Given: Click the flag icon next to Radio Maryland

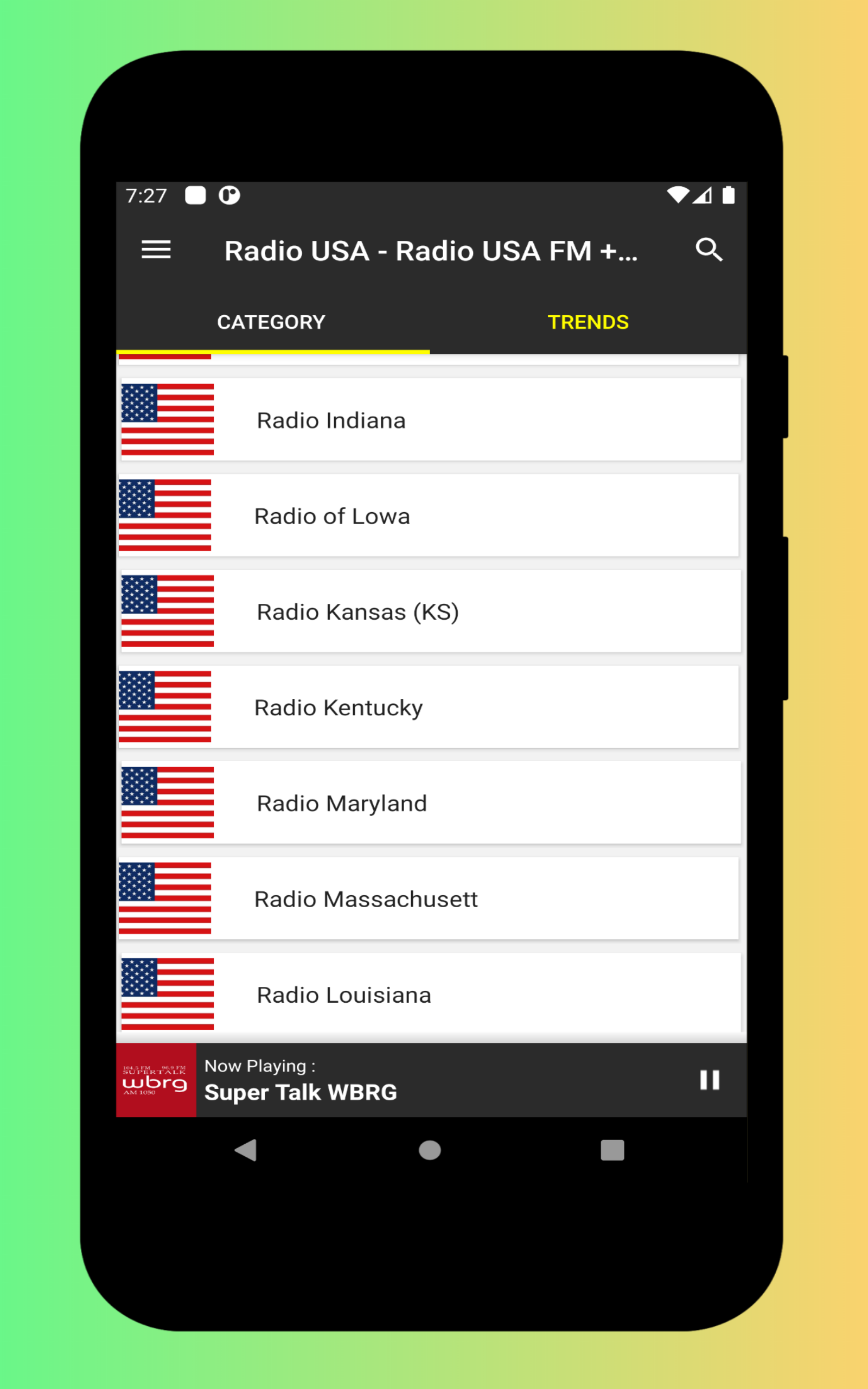Looking at the screenshot, I should (166, 803).
